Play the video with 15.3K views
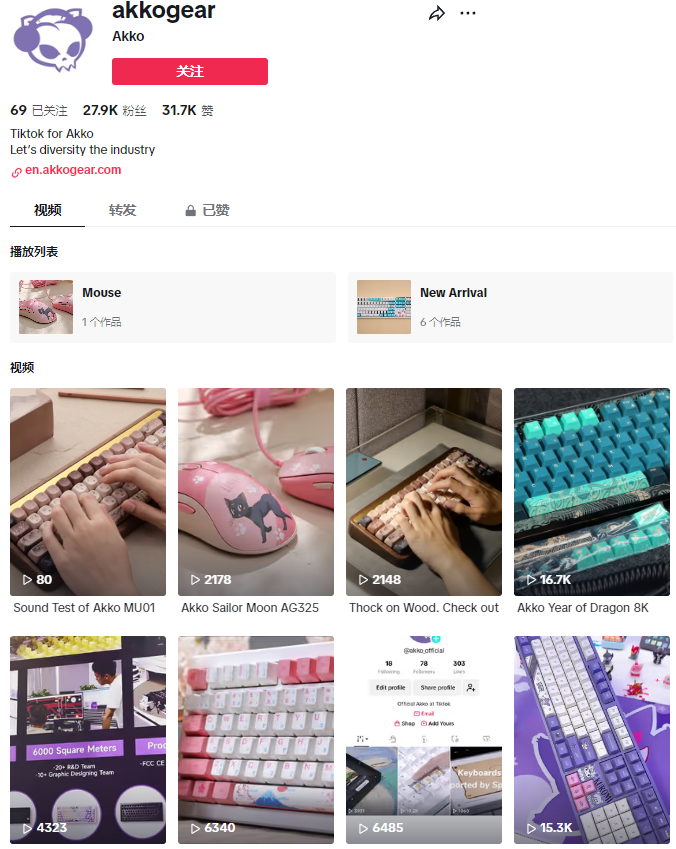This screenshot has height=849, width=676. tap(592, 740)
